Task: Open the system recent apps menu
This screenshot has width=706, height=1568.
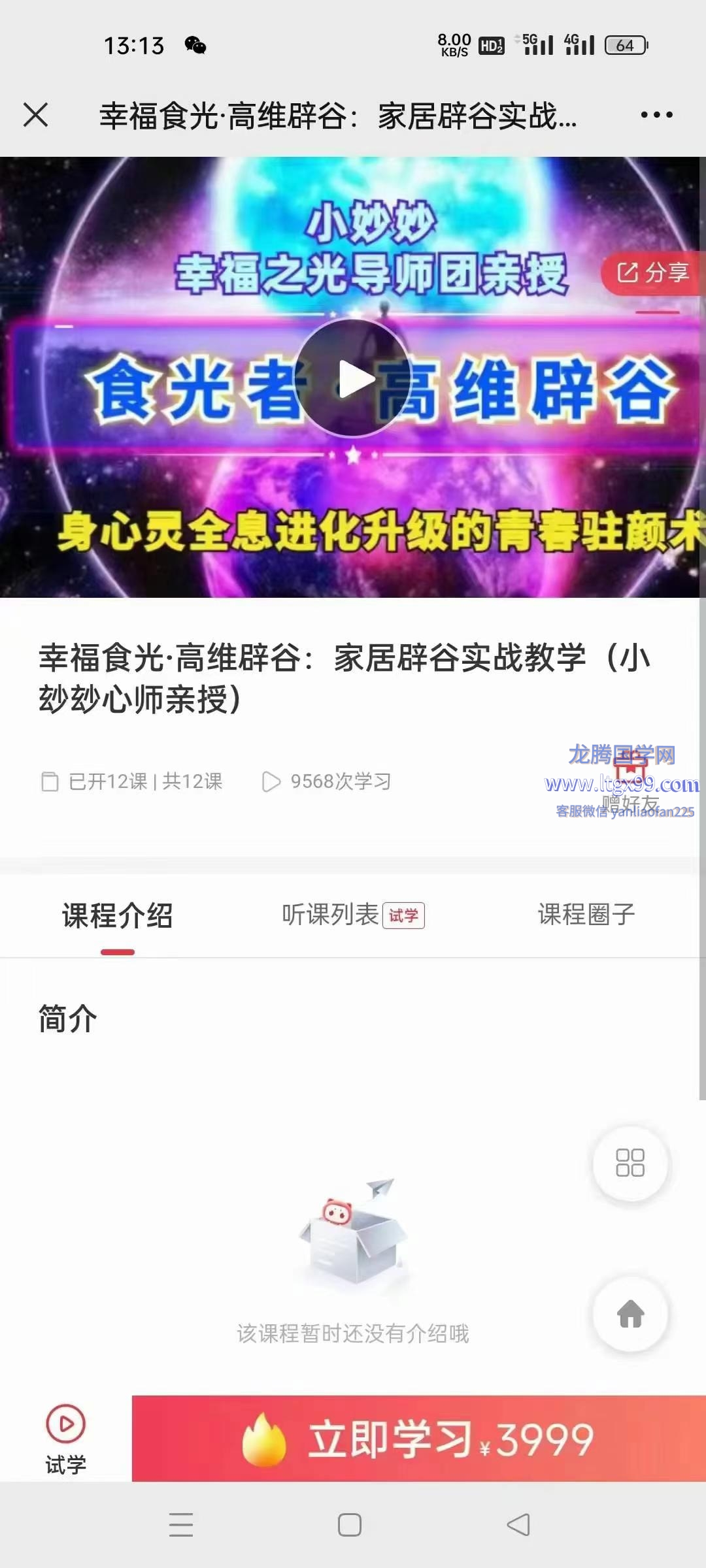Action: pyautogui.click(x=181, y=1525)
